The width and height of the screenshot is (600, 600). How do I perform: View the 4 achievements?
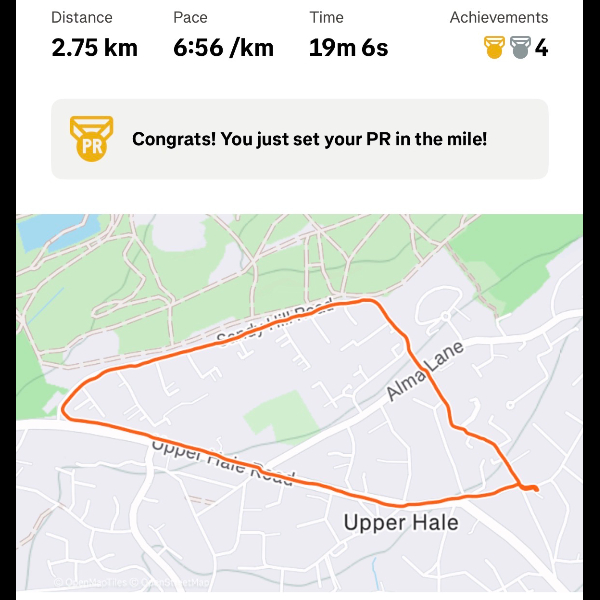pos(515,47)
